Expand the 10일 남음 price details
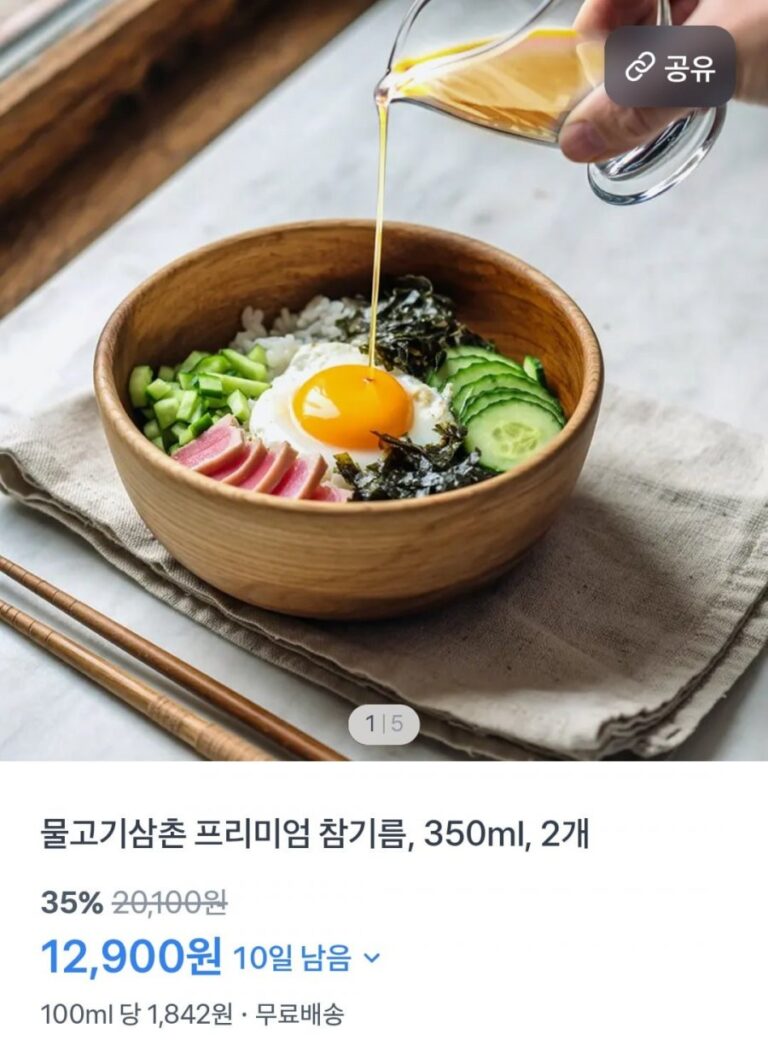Viewport: 768px width, 1040px height. (371, 958)
